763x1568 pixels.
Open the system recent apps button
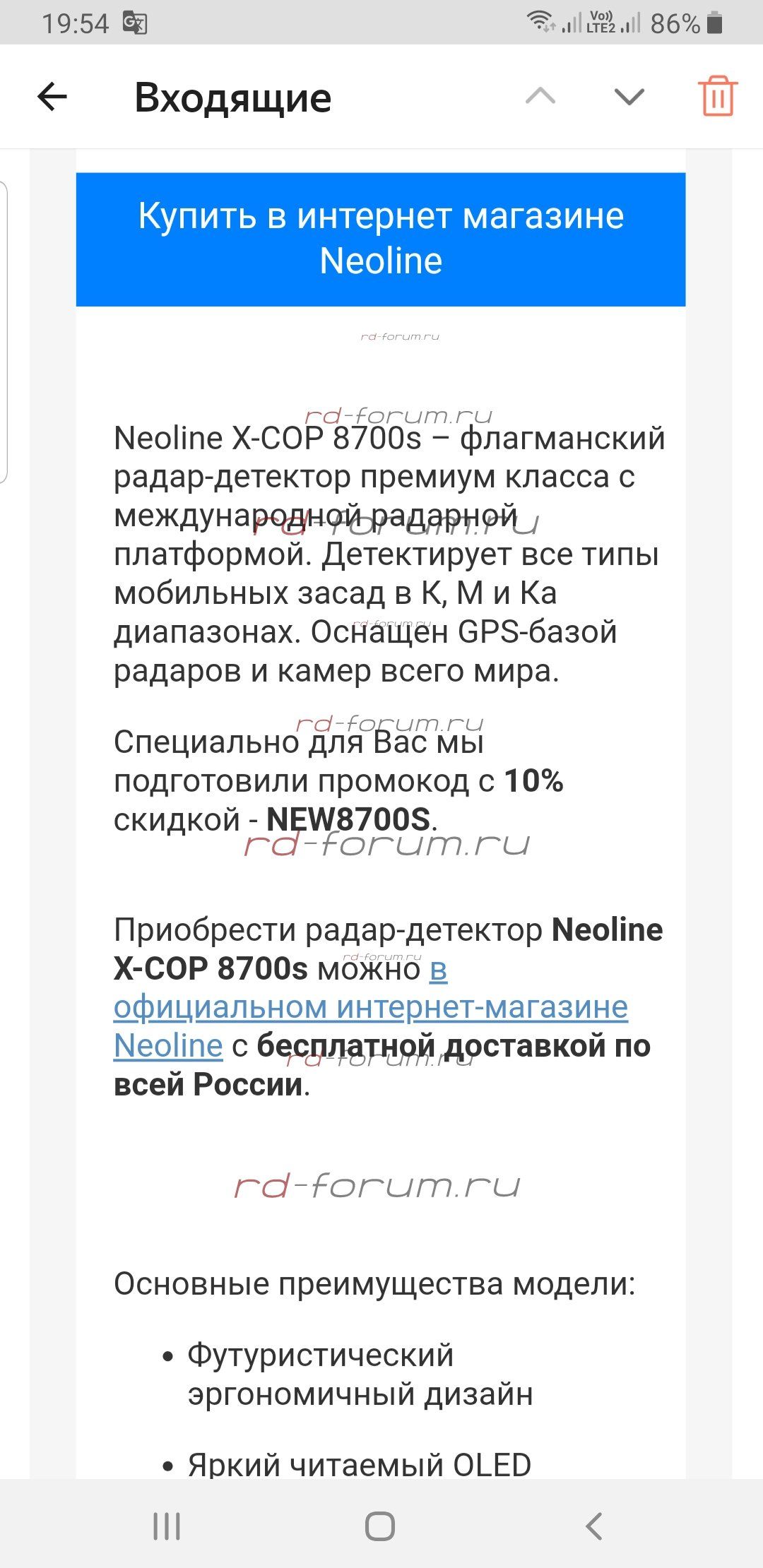167,1526
